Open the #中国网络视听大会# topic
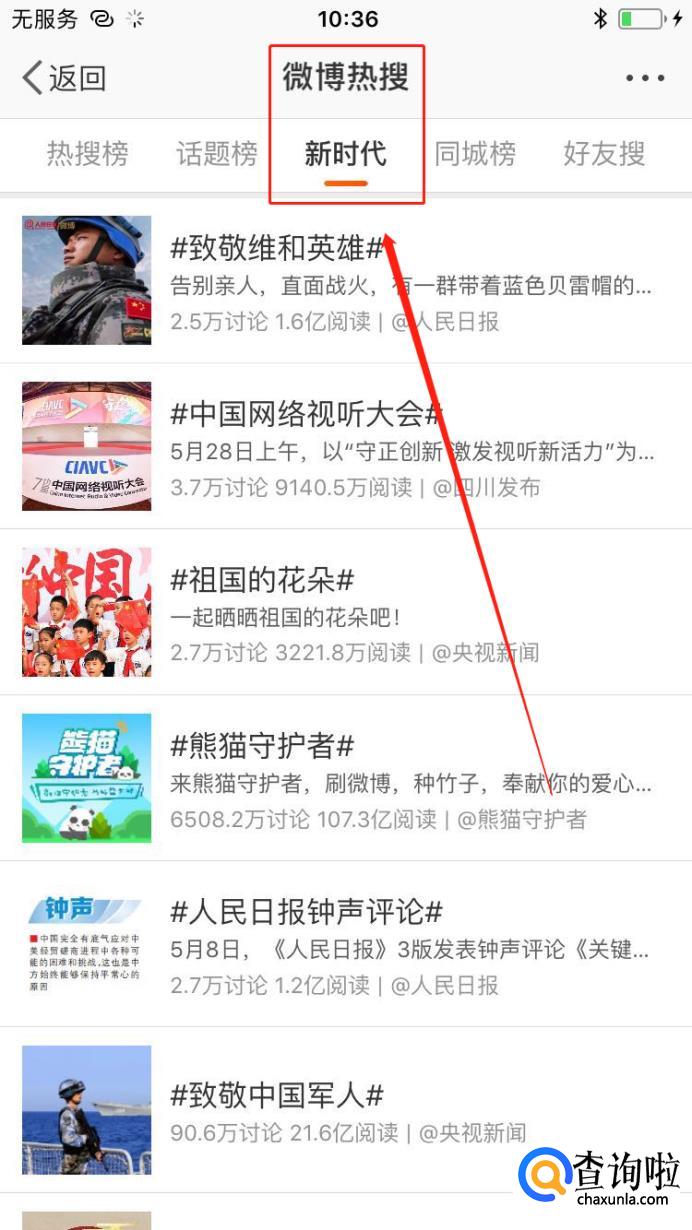The image size is (692, 1230). [x=306, y=414]
